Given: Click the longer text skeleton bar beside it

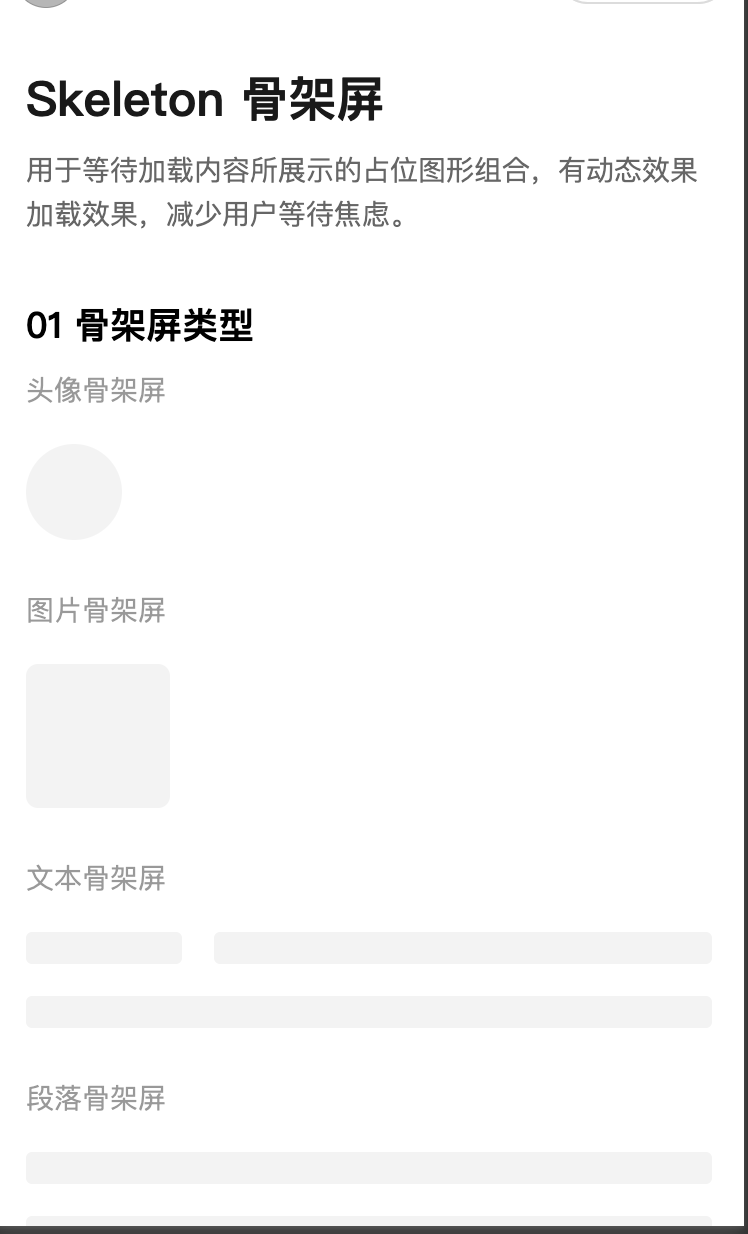Looking at the screenshot, I should 463,947.
